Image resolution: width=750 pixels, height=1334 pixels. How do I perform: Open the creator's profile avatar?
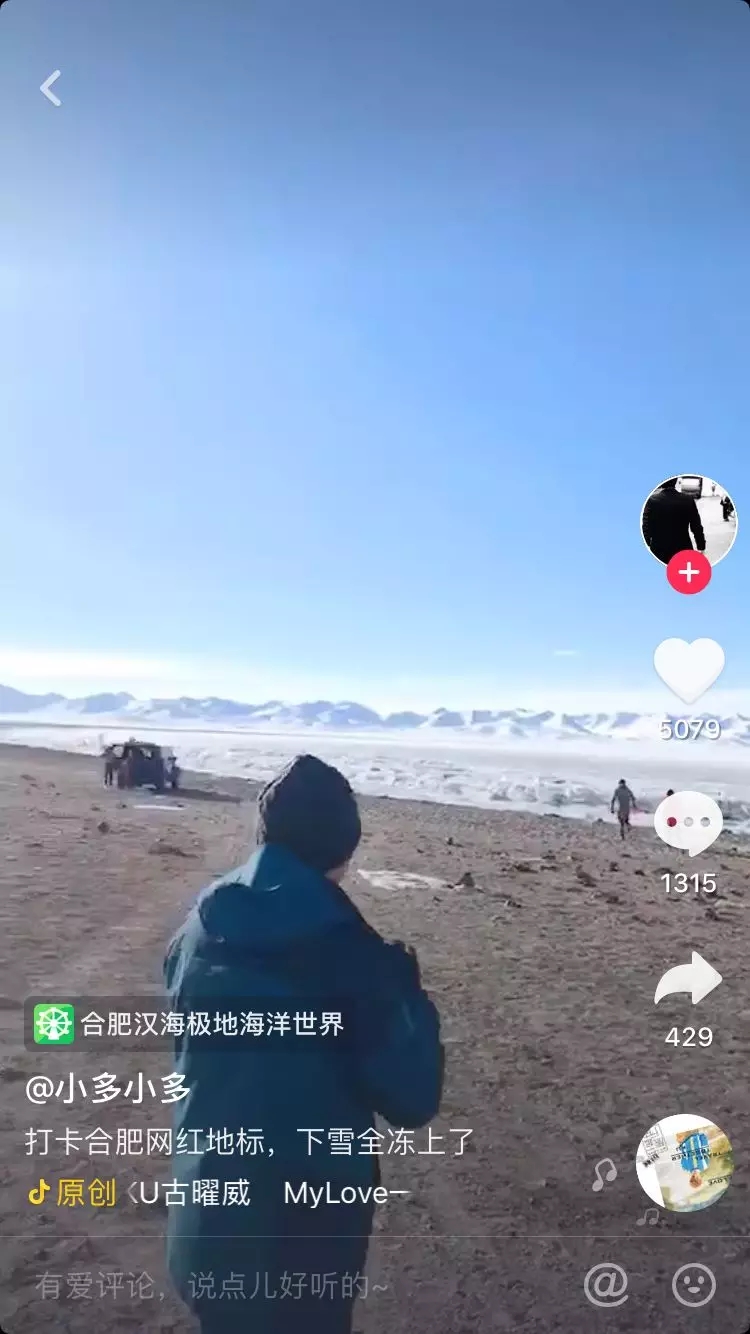pyautogui.click(x=689, y=522)
